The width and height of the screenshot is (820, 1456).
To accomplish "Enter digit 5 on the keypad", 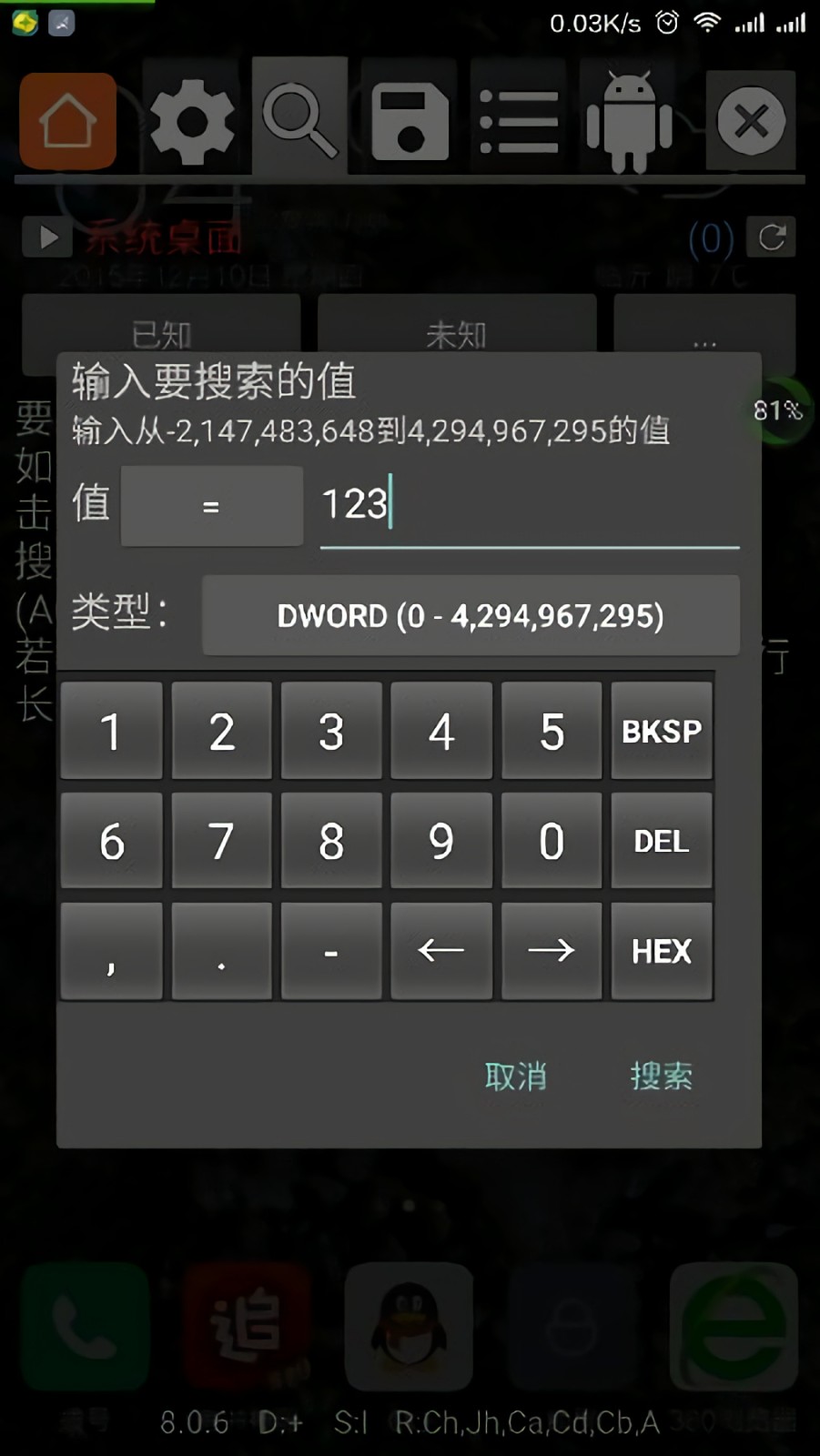I will [x=552, y=731].
